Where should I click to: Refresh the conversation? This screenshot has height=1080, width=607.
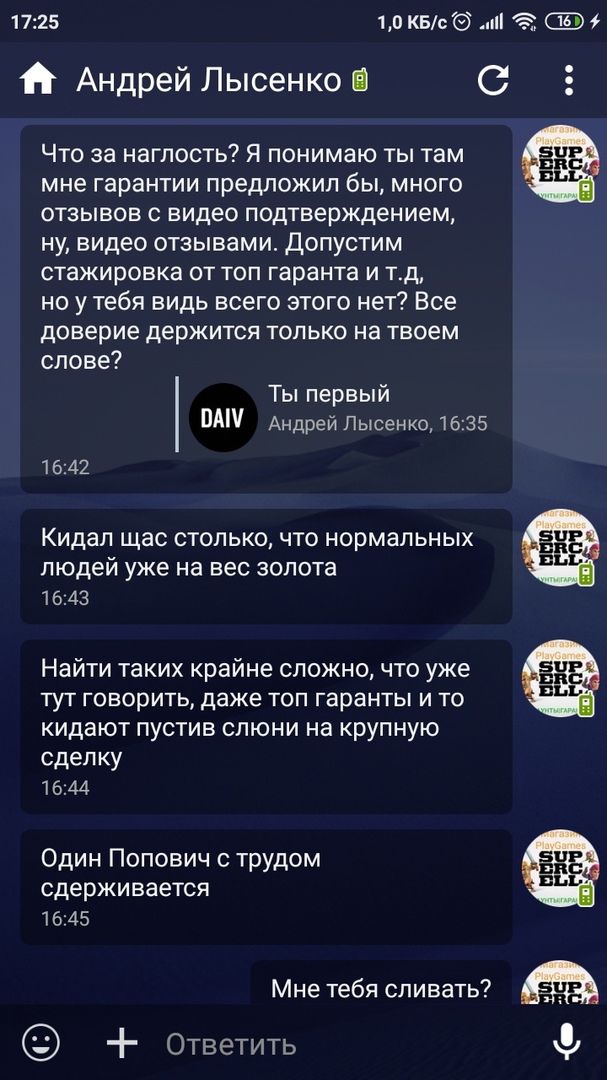(x=493, y=80)
